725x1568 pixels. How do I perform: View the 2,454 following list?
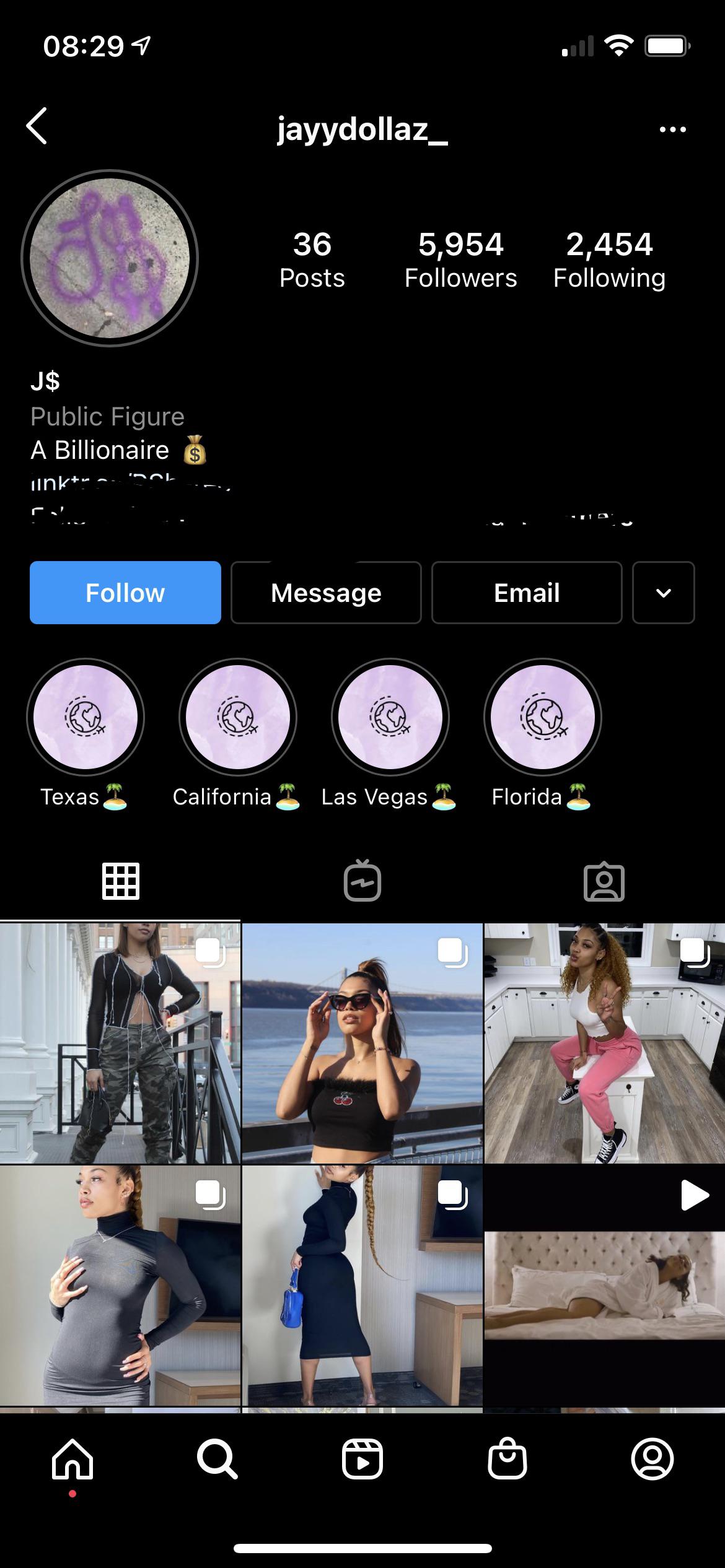point(609,259)
